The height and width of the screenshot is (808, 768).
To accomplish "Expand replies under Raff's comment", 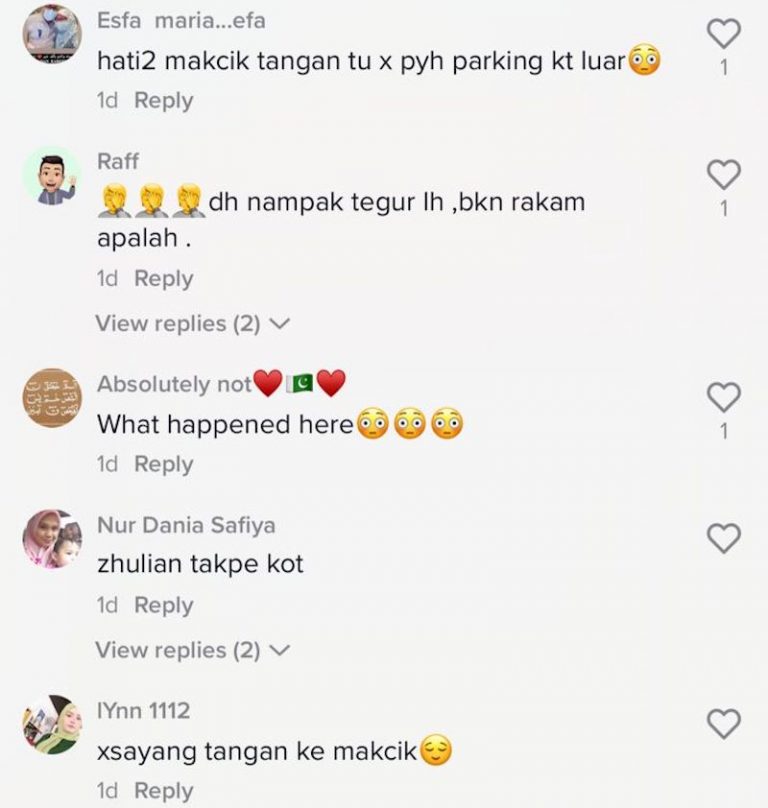I will click(x=192, y=323).
